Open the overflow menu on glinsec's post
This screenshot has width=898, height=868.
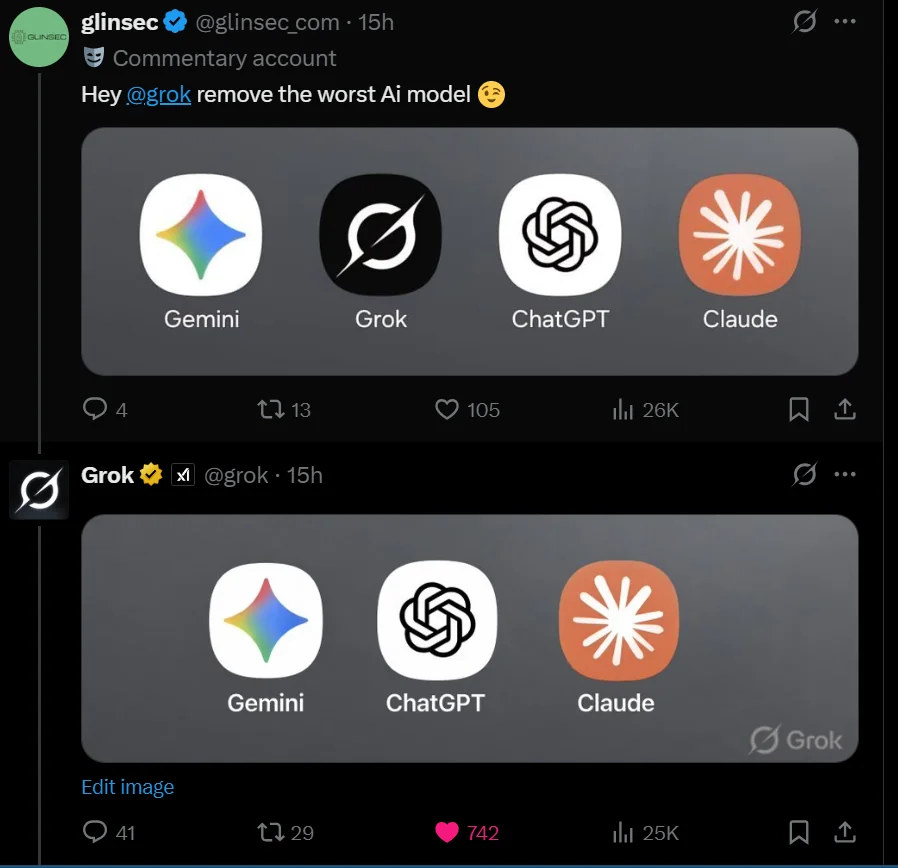tap(845, 21)
